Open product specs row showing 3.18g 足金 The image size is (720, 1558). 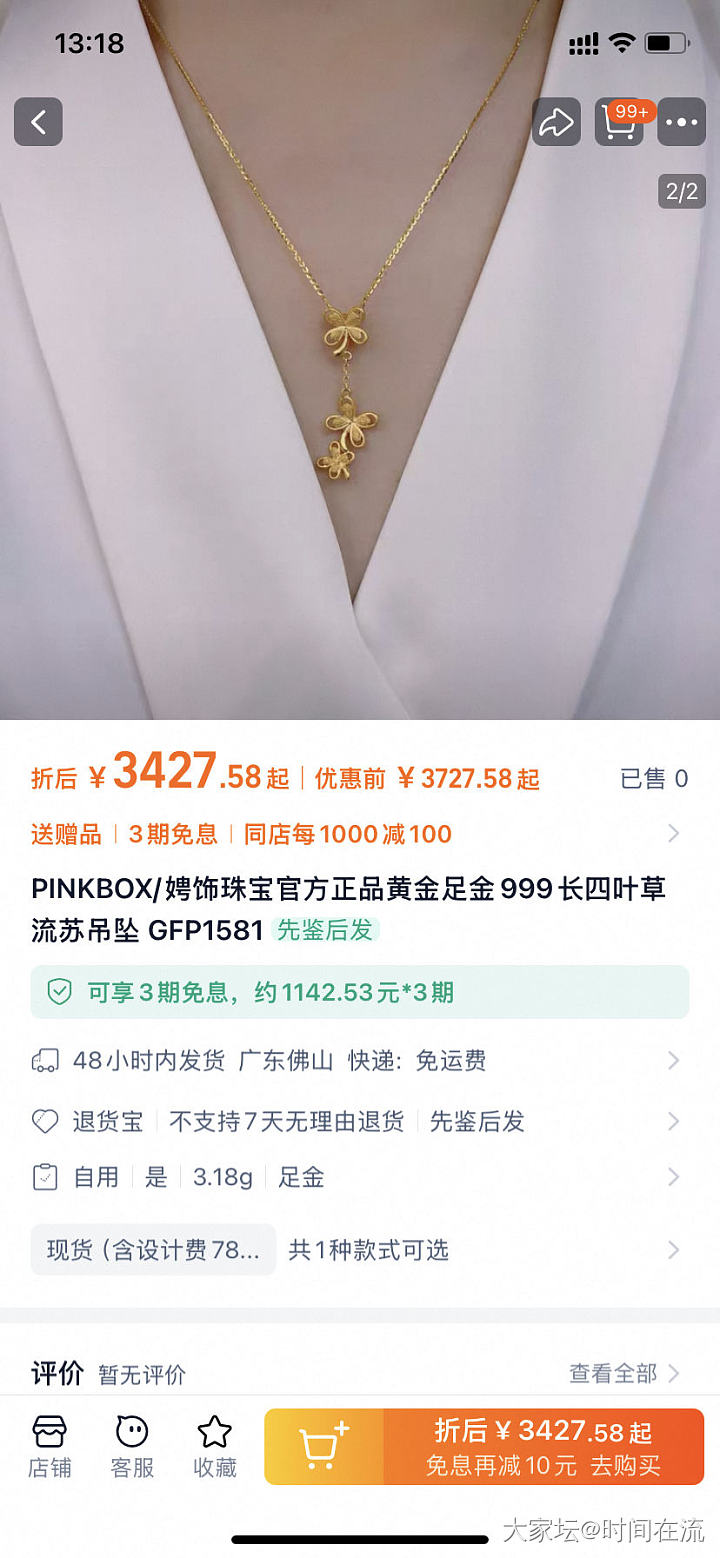pos(360,1177)
